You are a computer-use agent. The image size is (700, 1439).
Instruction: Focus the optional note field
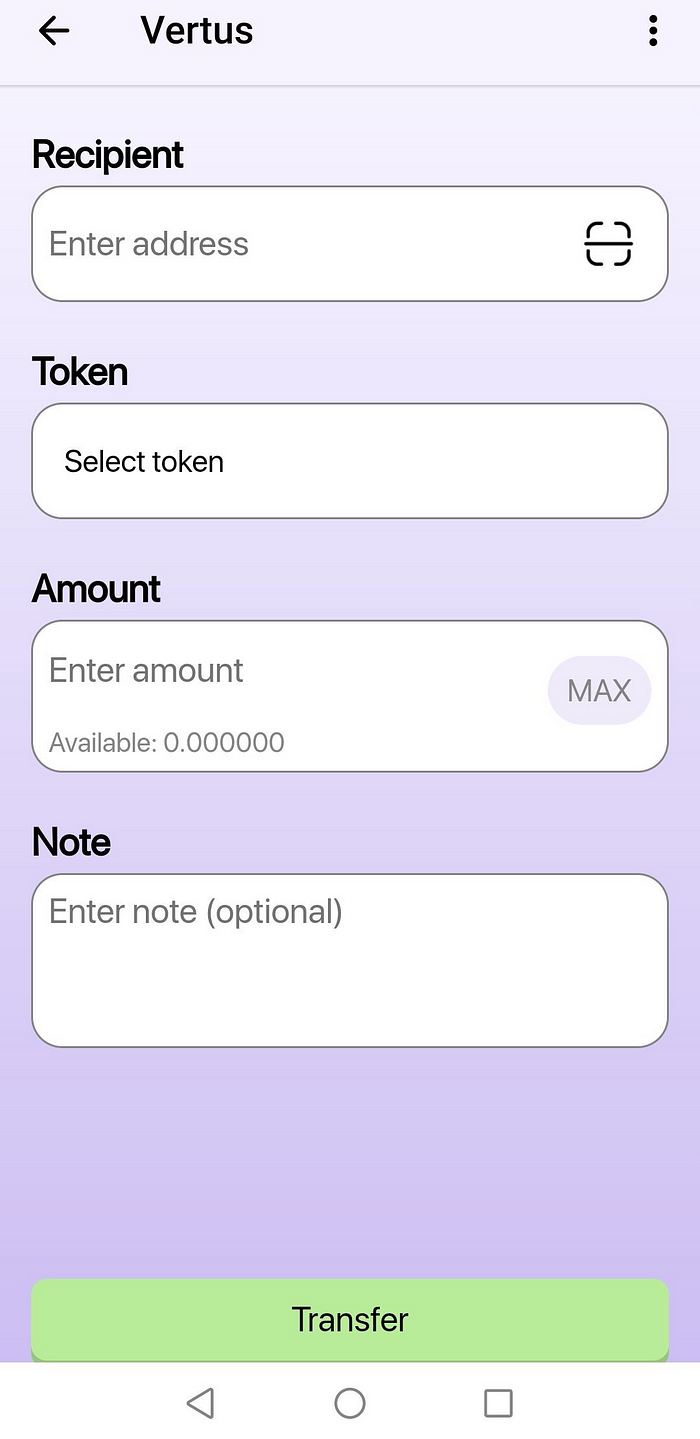pyautogui.click(x=349, y=961)
